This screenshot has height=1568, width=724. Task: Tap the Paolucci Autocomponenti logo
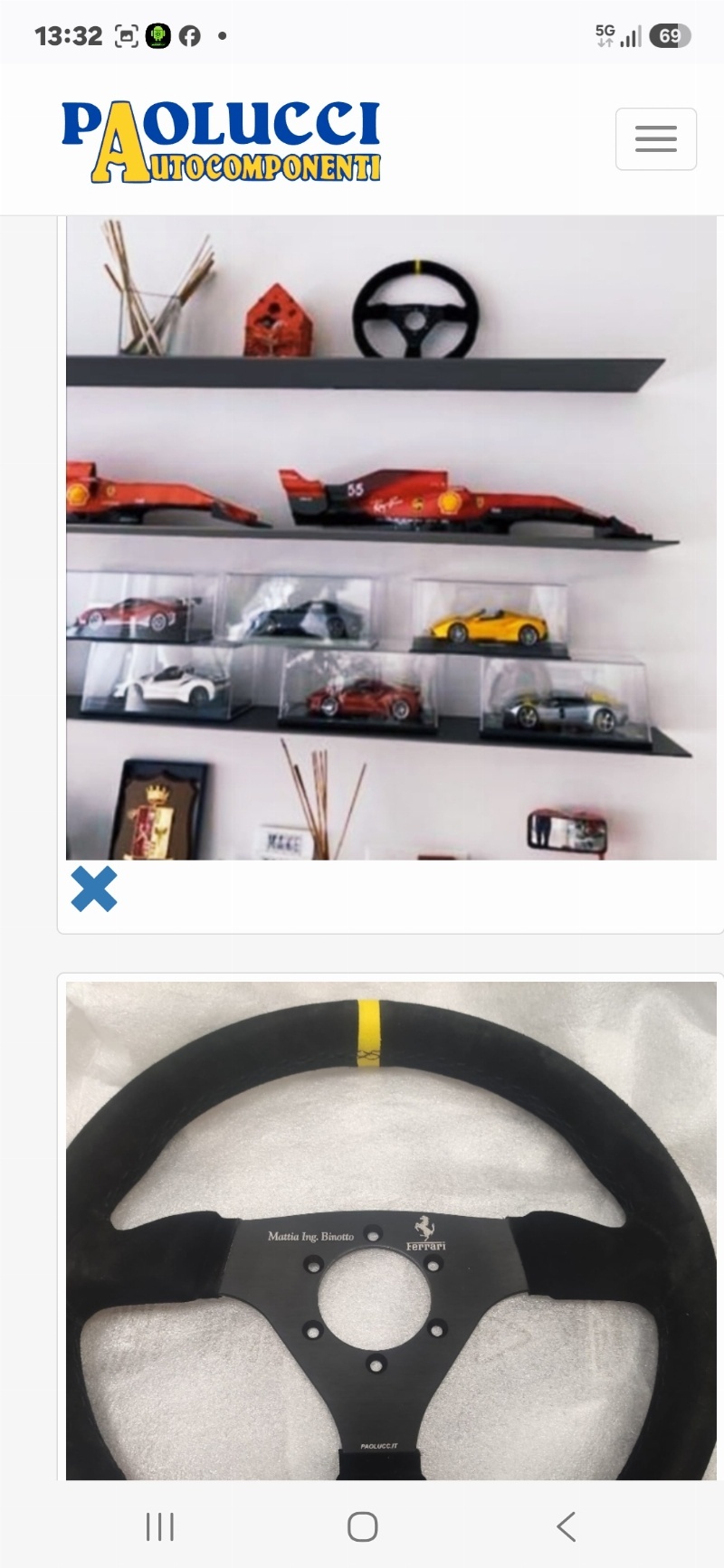221,140
